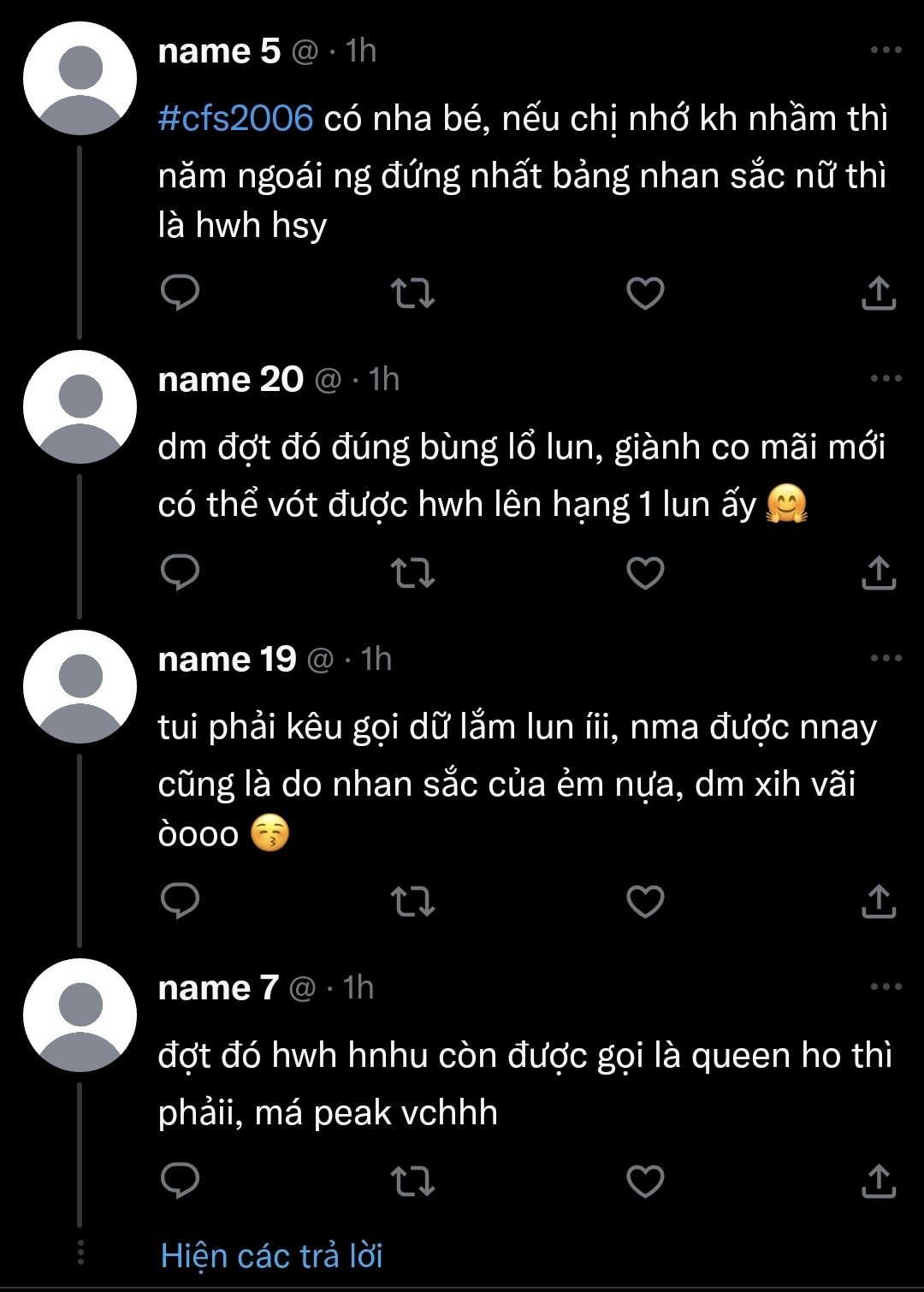Tap the #cfs2006 hashtag link

(236, 118)
